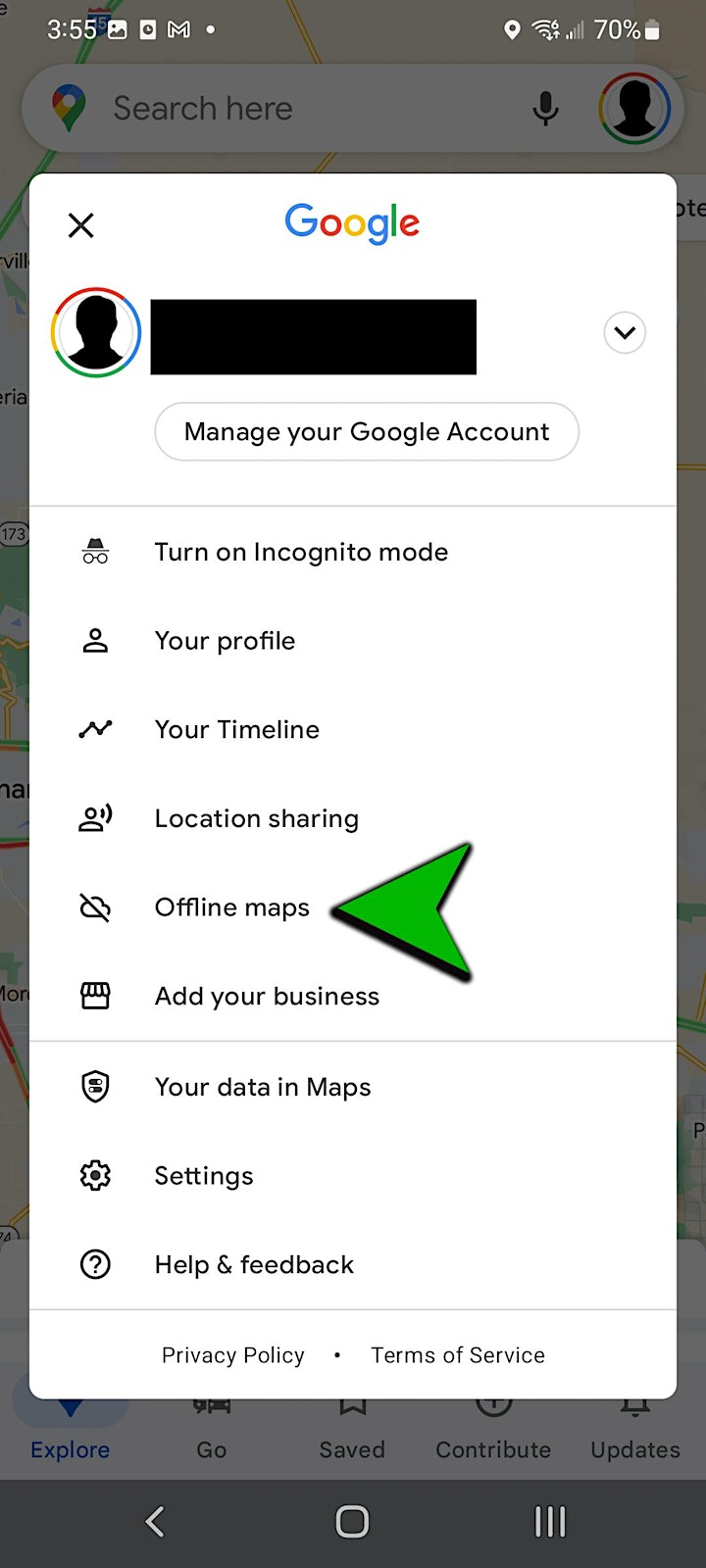Image resolution: width=706 pixels, height=1568 pixels.
Task: View the Privacy Policy
Action: click(x=233, y=1355)
